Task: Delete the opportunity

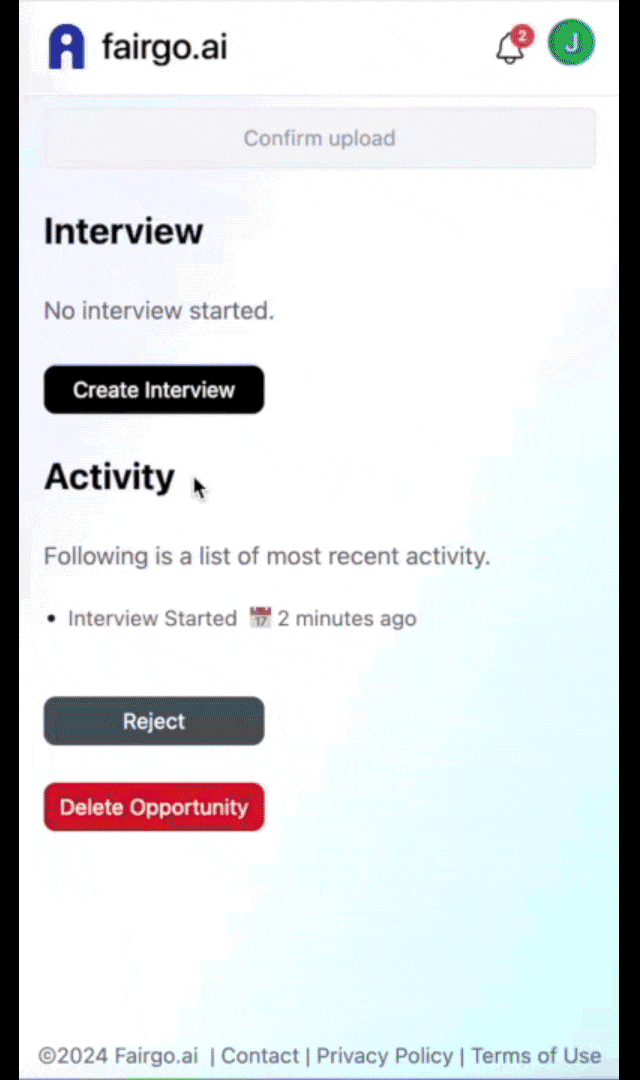Action: click(x=154, y=807)
